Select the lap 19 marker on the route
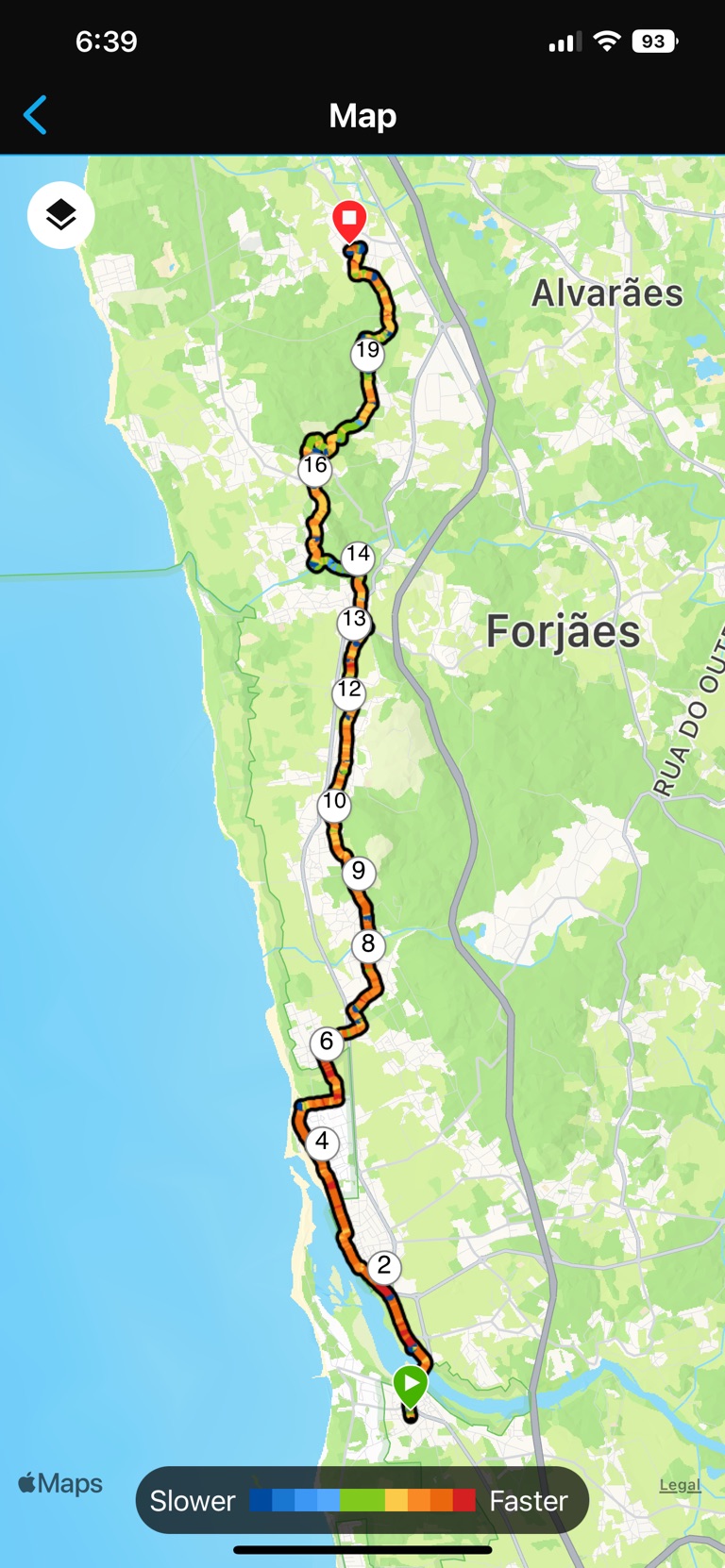This screenshot has width=725, height=1568. point(367,352)
